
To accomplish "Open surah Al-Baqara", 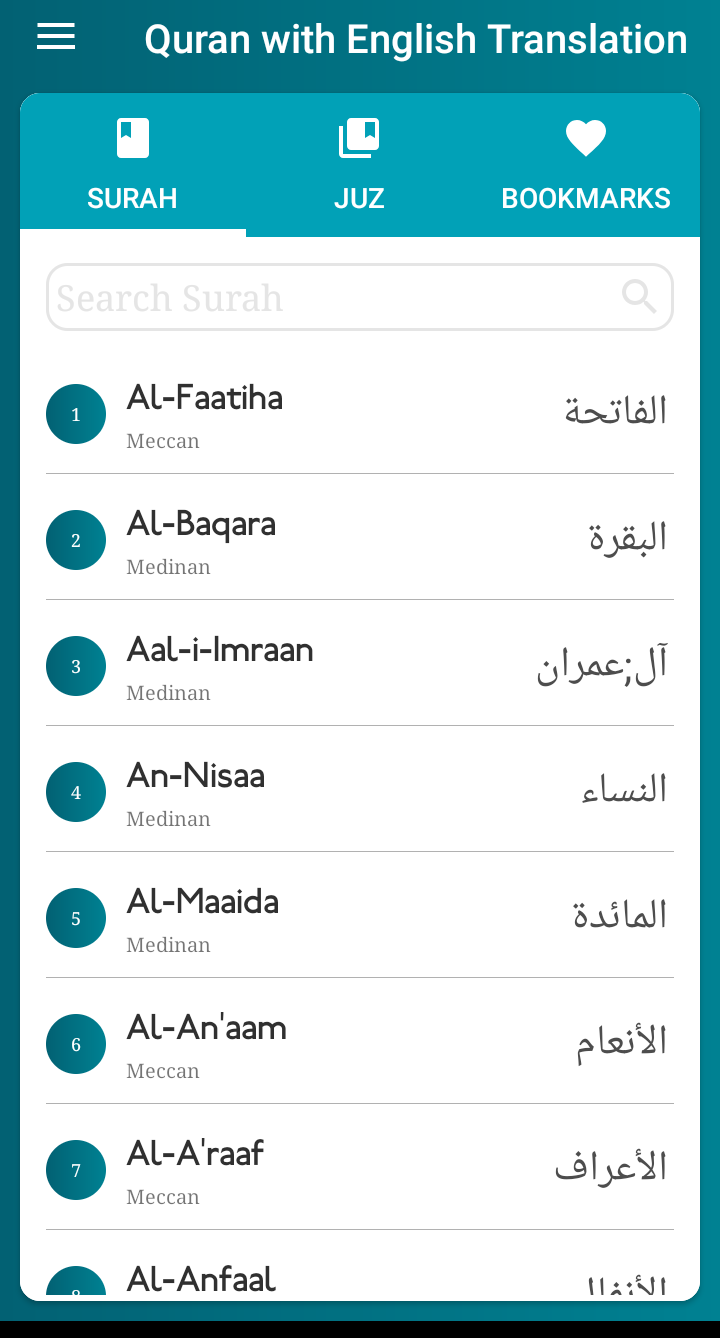I will click(360, 538).
